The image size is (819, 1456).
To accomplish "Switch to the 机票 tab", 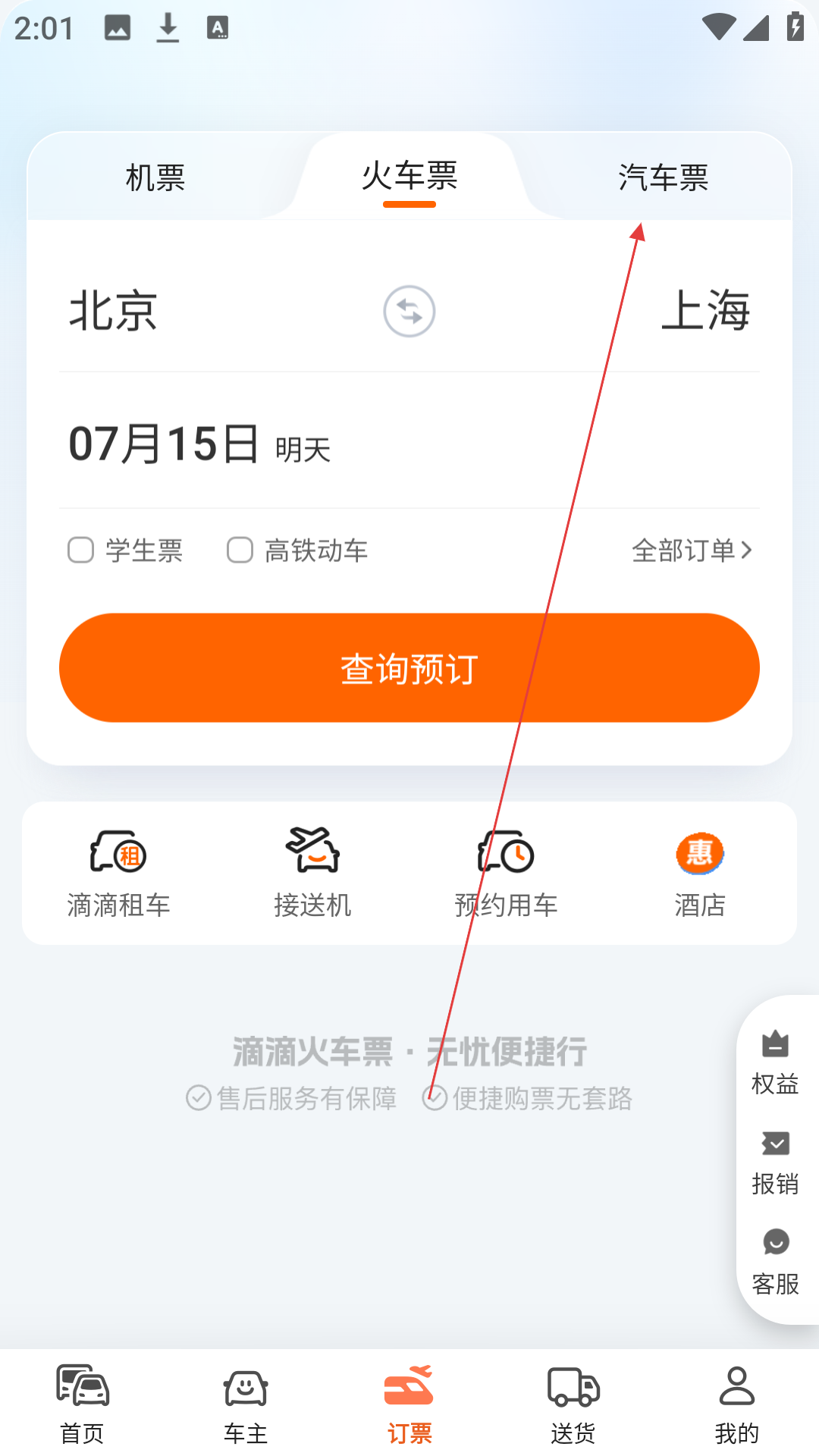I will coord(155,178).
